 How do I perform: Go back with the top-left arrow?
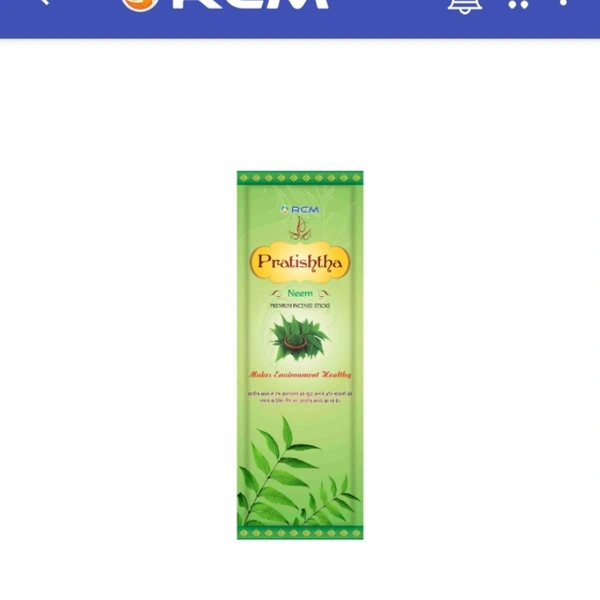pyautogui.click(x=42, y=3)
